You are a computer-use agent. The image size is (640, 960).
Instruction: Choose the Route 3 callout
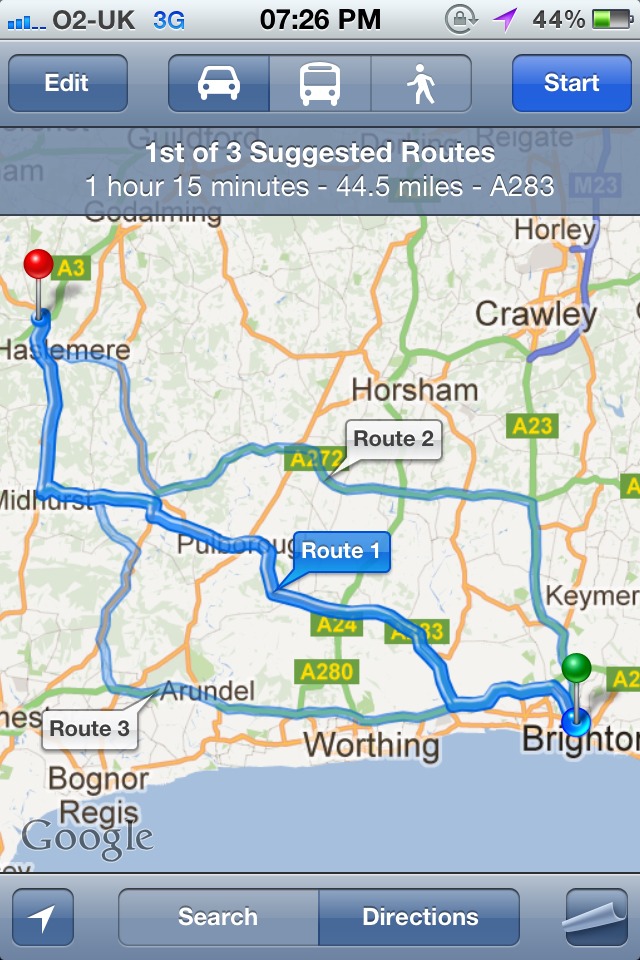point(90,728)
